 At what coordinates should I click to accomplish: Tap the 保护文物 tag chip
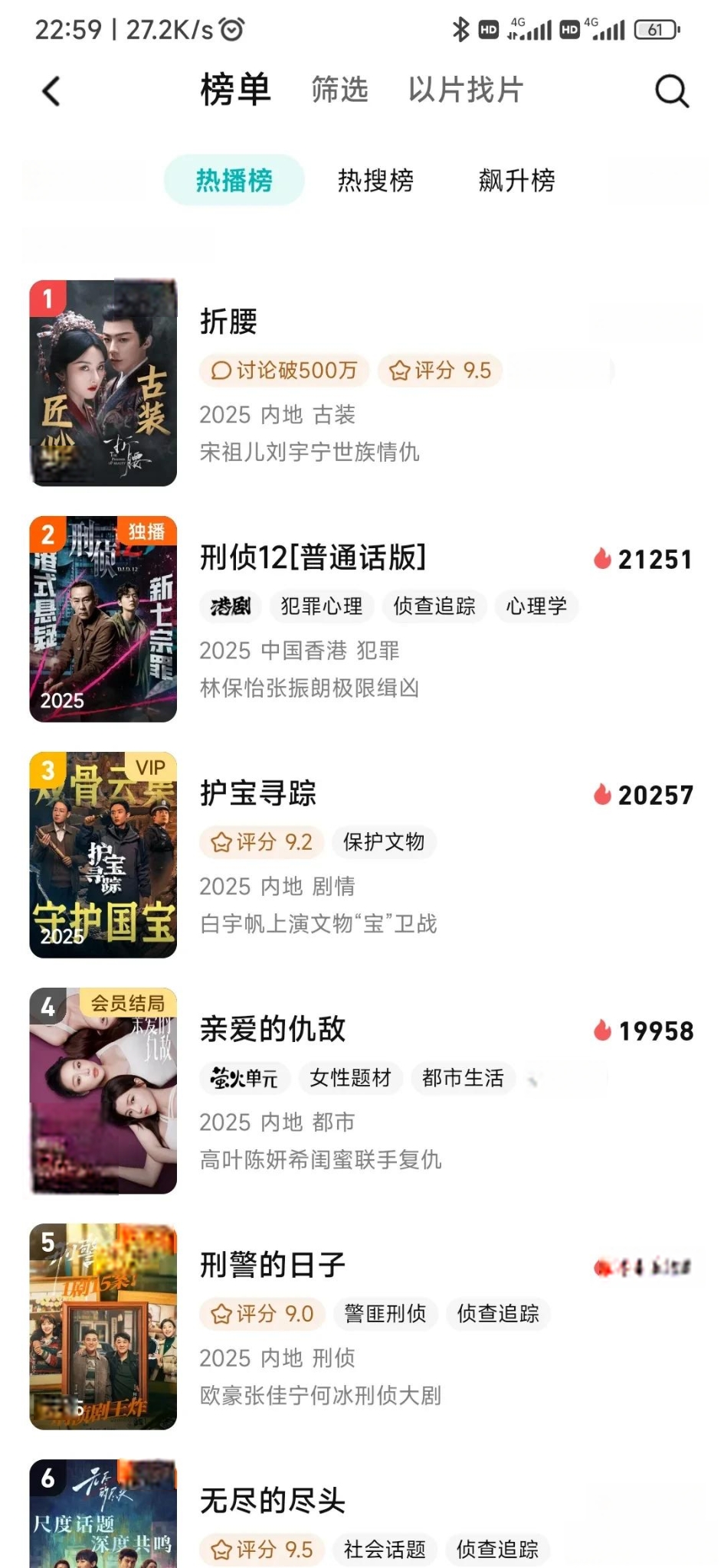click(x=384, y=842)
